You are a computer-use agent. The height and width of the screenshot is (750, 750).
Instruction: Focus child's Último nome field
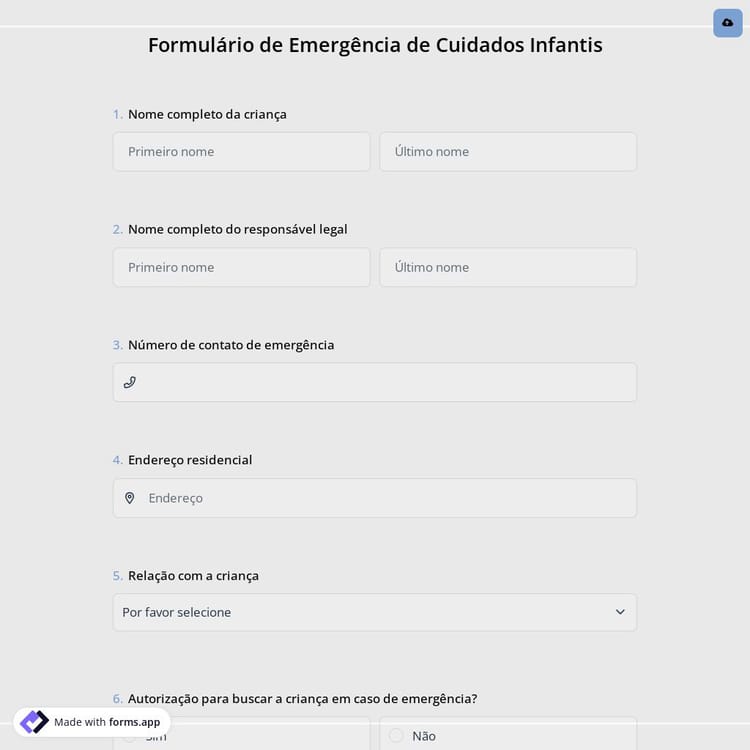click(507, 152)
